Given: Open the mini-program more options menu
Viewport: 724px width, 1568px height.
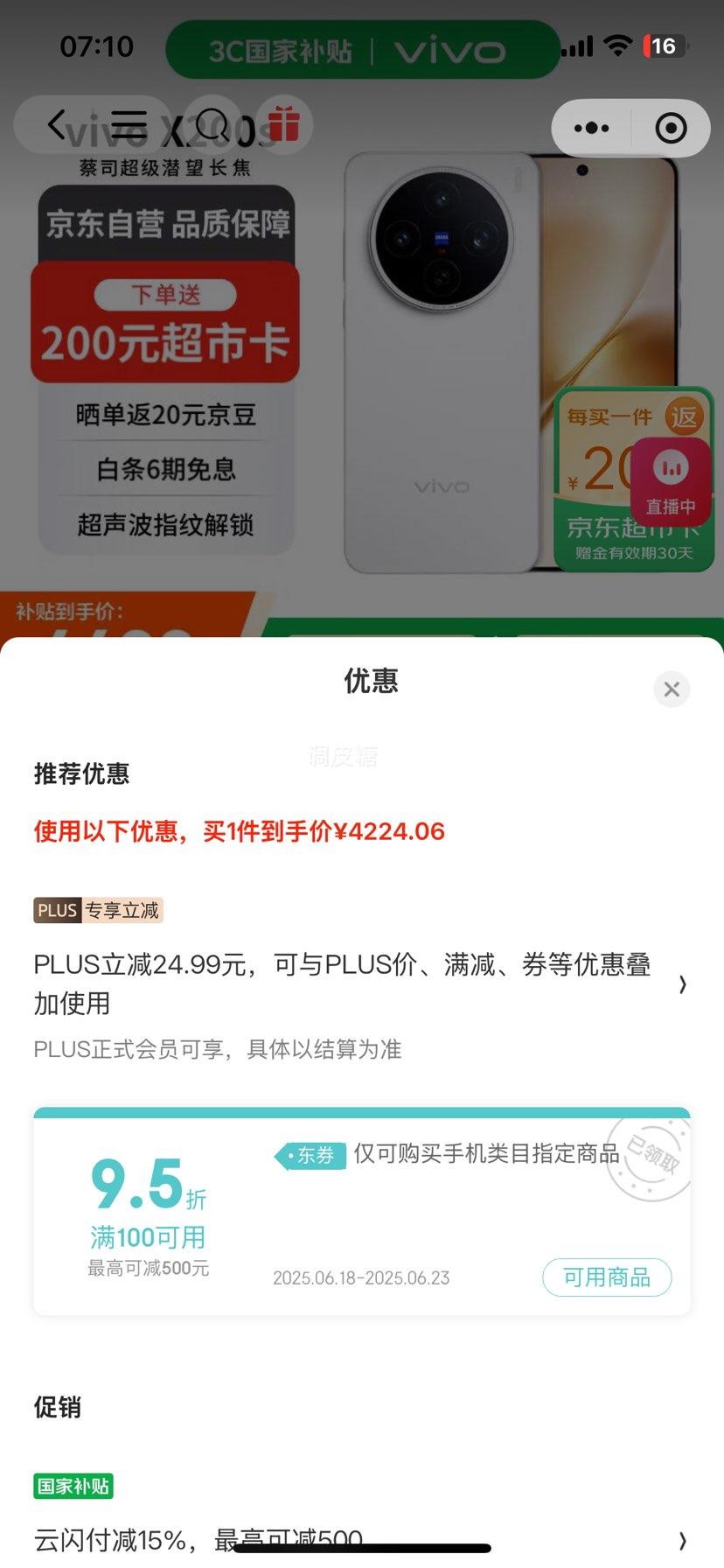Looking at the screenshot, I should [592, 129].
